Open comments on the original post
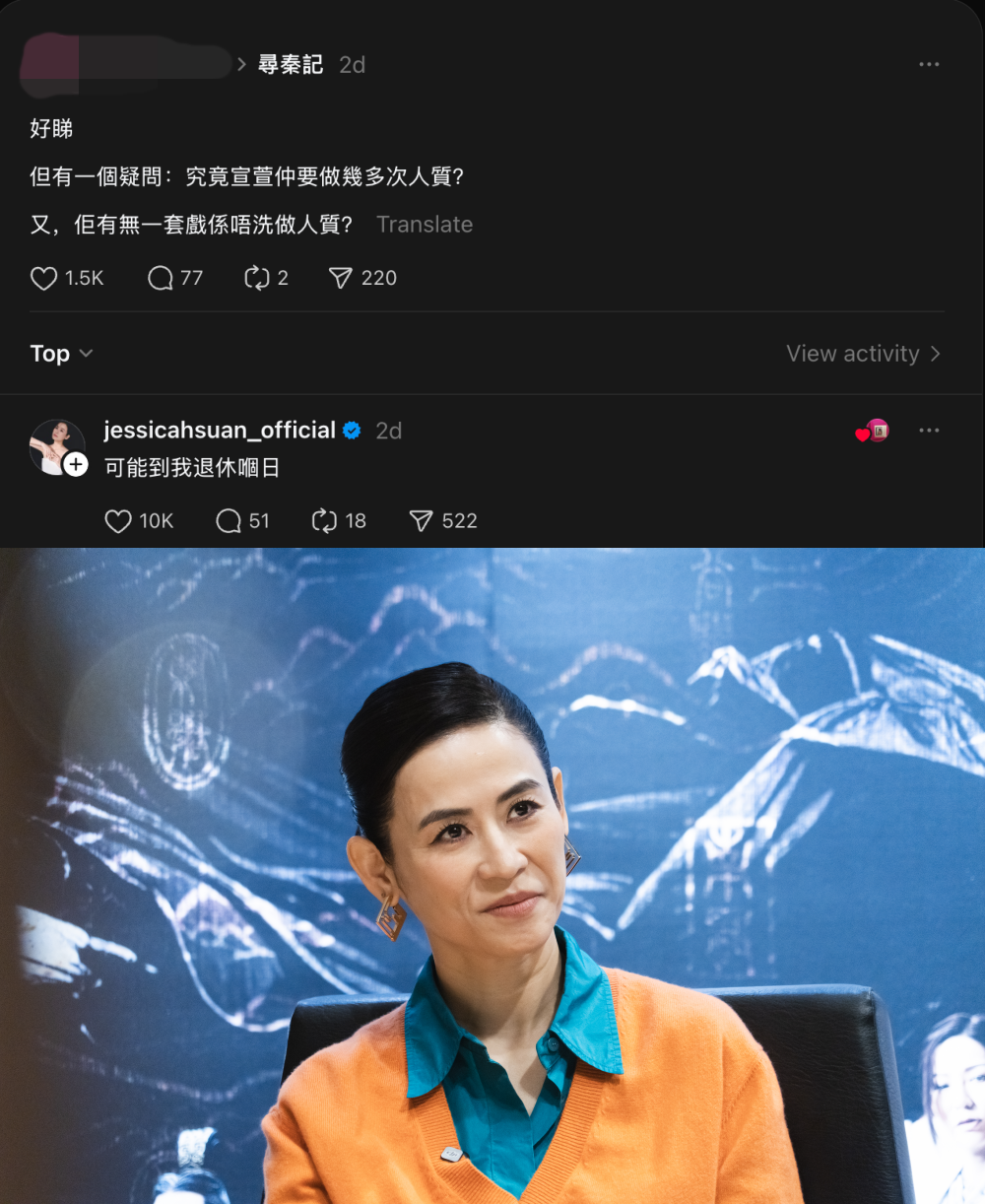Screen dimensions: 985x1204 (x=159, y=278)
